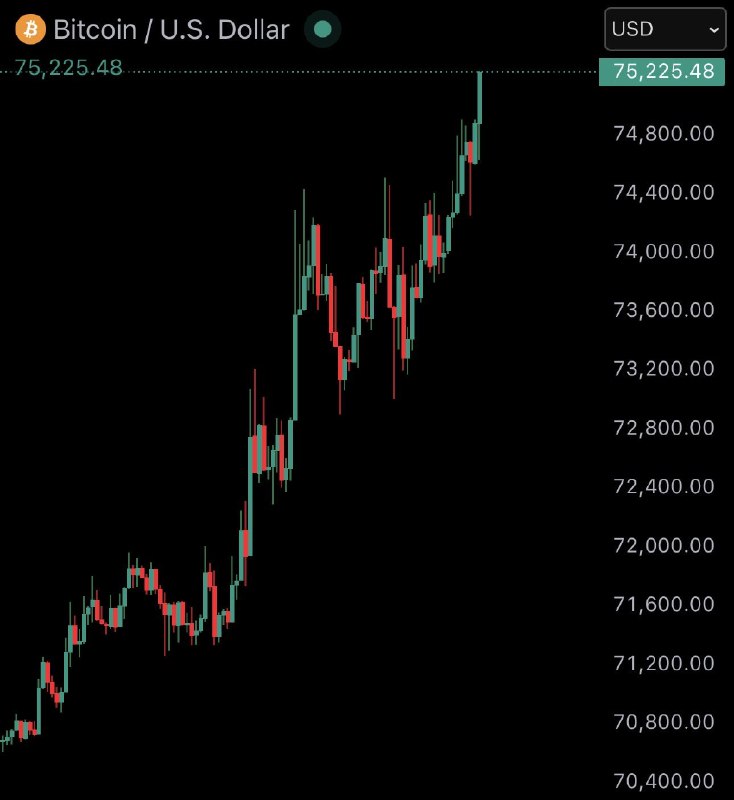Select the highlighted current price label 75,225.48
Screen dimensions: 734x800
pyautogui.click(x=662, y=72)
